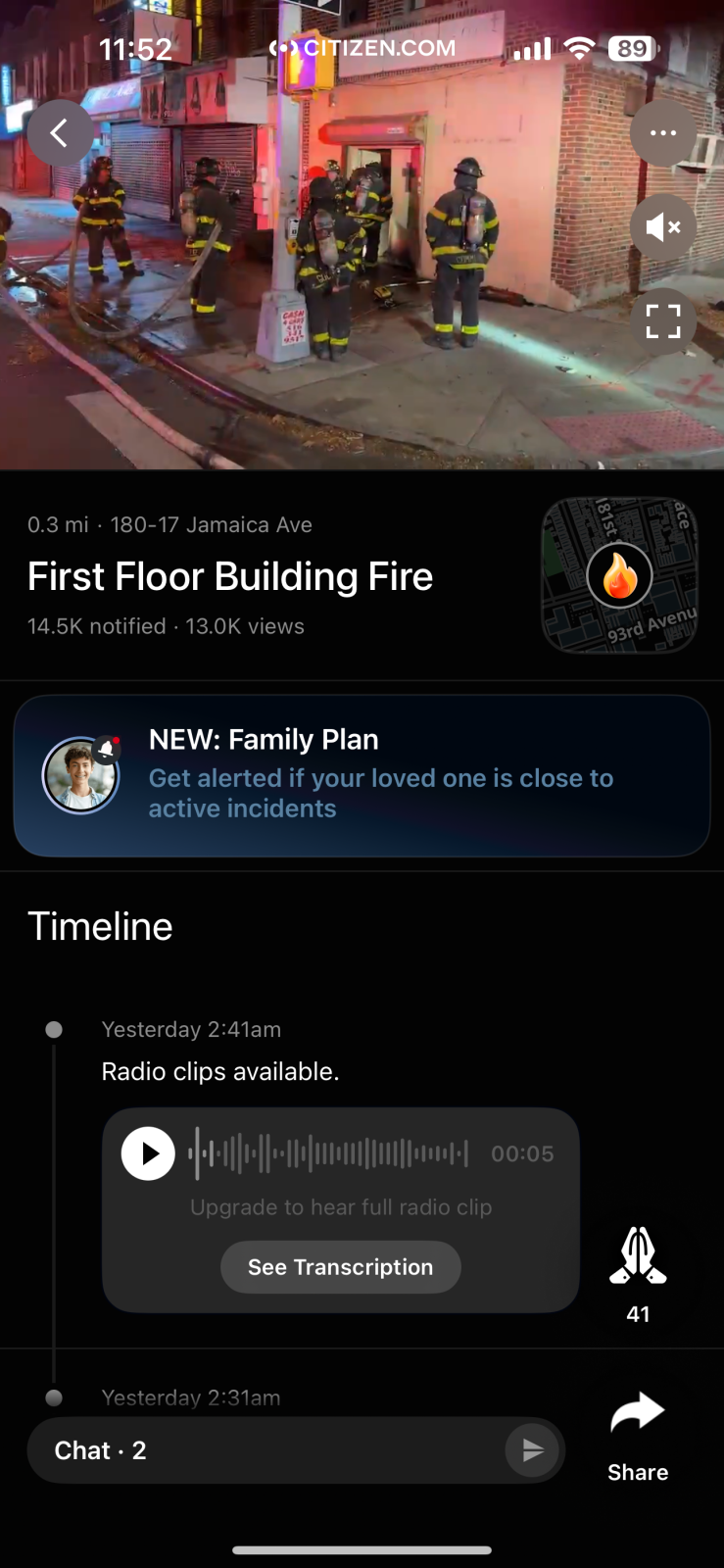The image size is (724, 1568).
Task: Go back using the arrow button
Action: tap(60, 133)
